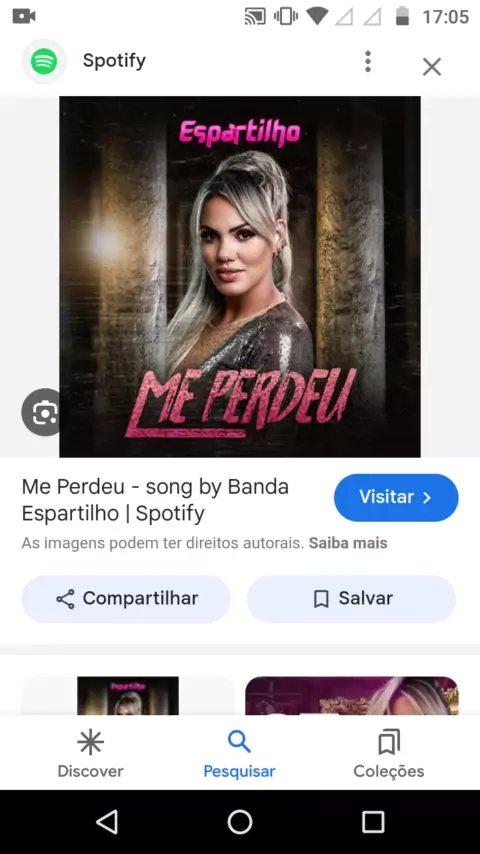Go to the Coleções tab
This screenshot has width=480, height=854.
pos(388,754)
